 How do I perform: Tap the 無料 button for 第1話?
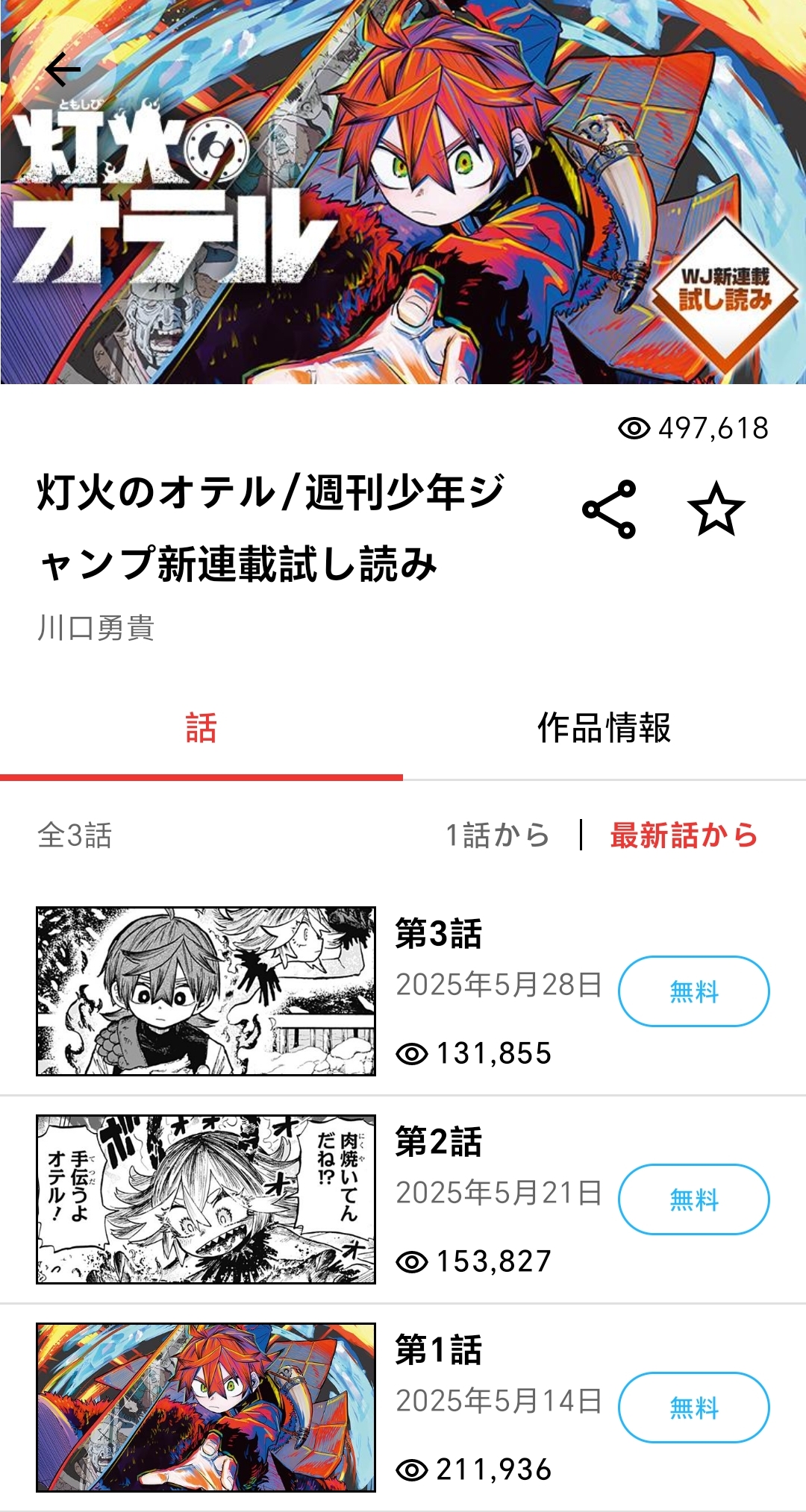tap(693, 1408)
